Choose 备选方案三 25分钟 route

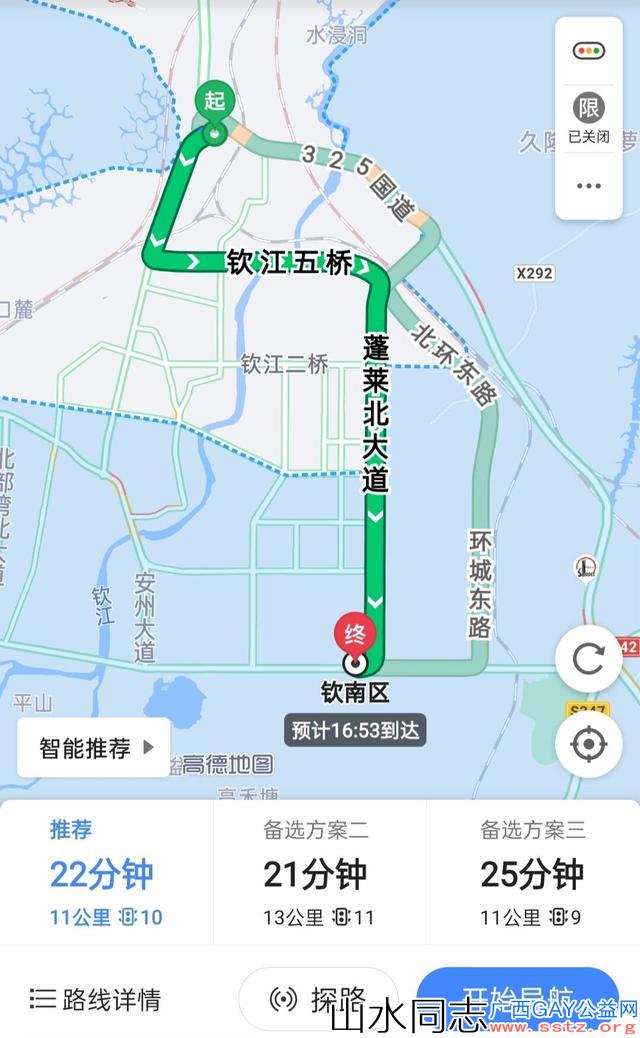click(533, 874)
